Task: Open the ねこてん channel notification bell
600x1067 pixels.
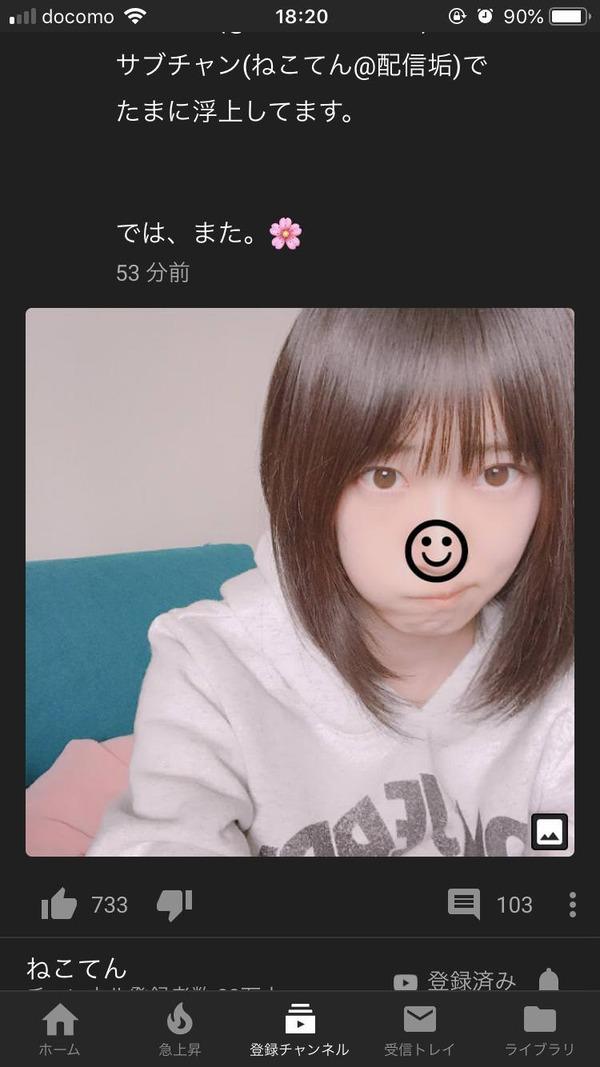Action: pos(549,980)
